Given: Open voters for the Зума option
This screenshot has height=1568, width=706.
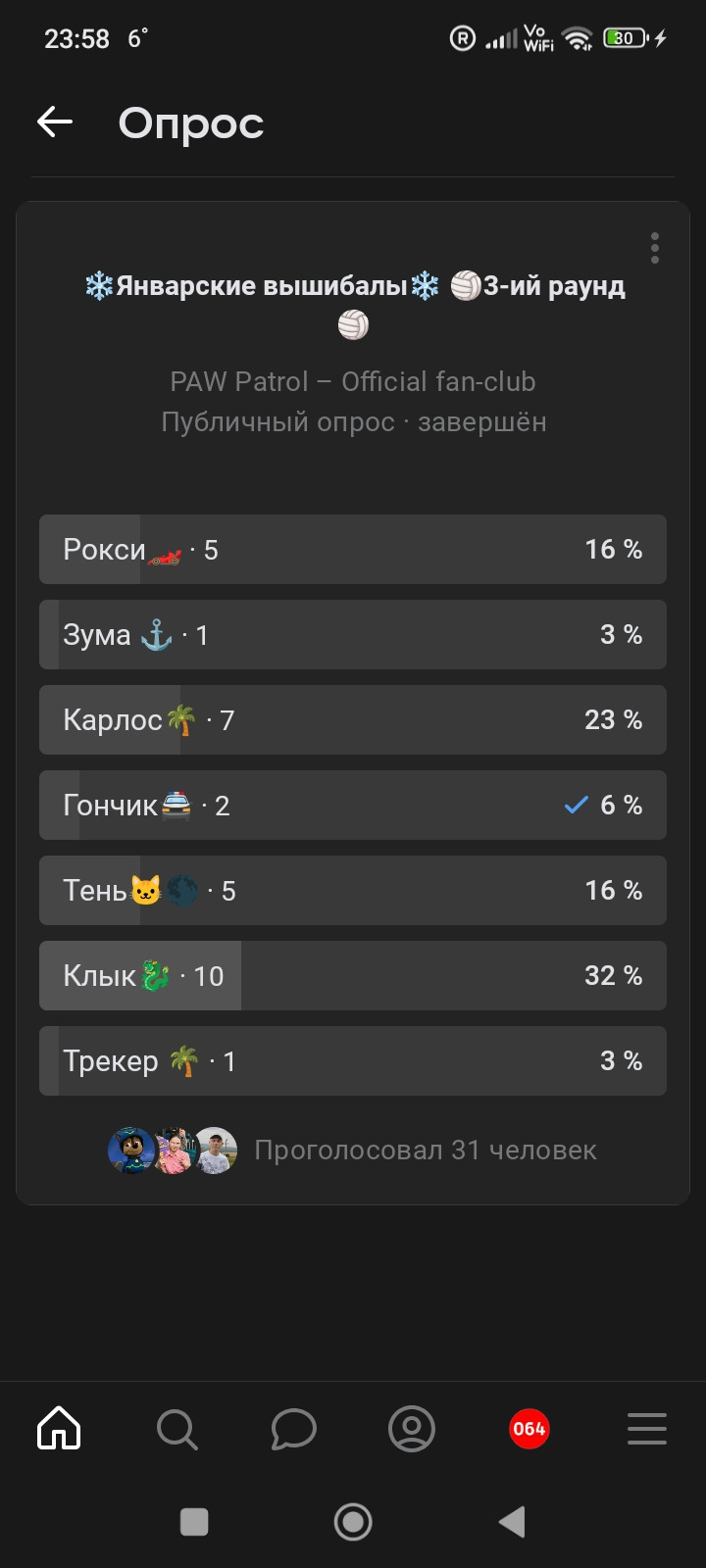Looking at the screenshot, I should (x=353, y=635).
